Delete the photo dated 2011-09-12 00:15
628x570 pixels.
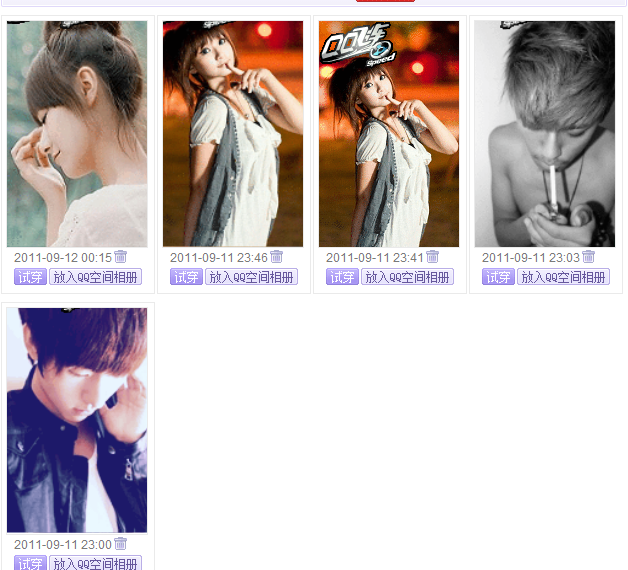point(121,257)
